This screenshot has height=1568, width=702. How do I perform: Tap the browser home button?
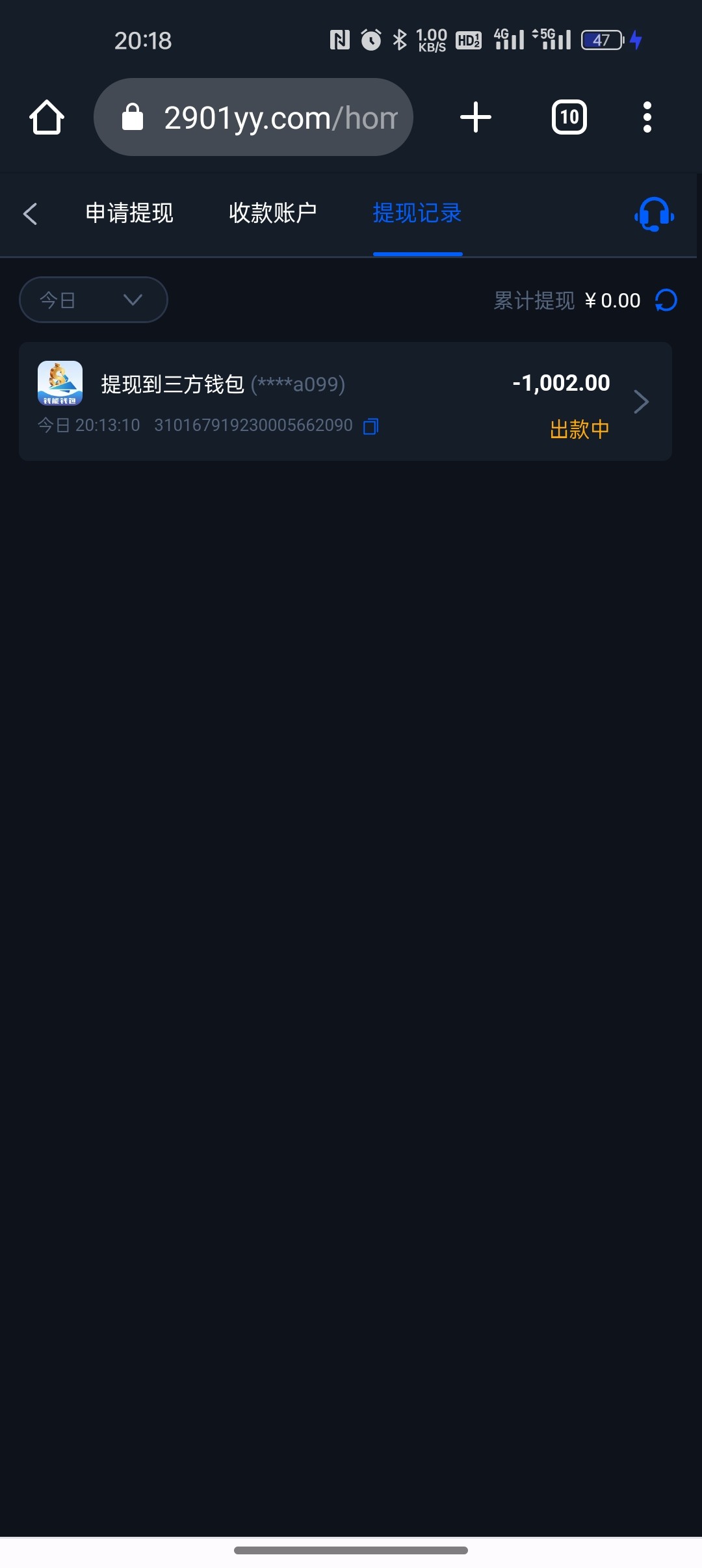[x=47, y=118]
